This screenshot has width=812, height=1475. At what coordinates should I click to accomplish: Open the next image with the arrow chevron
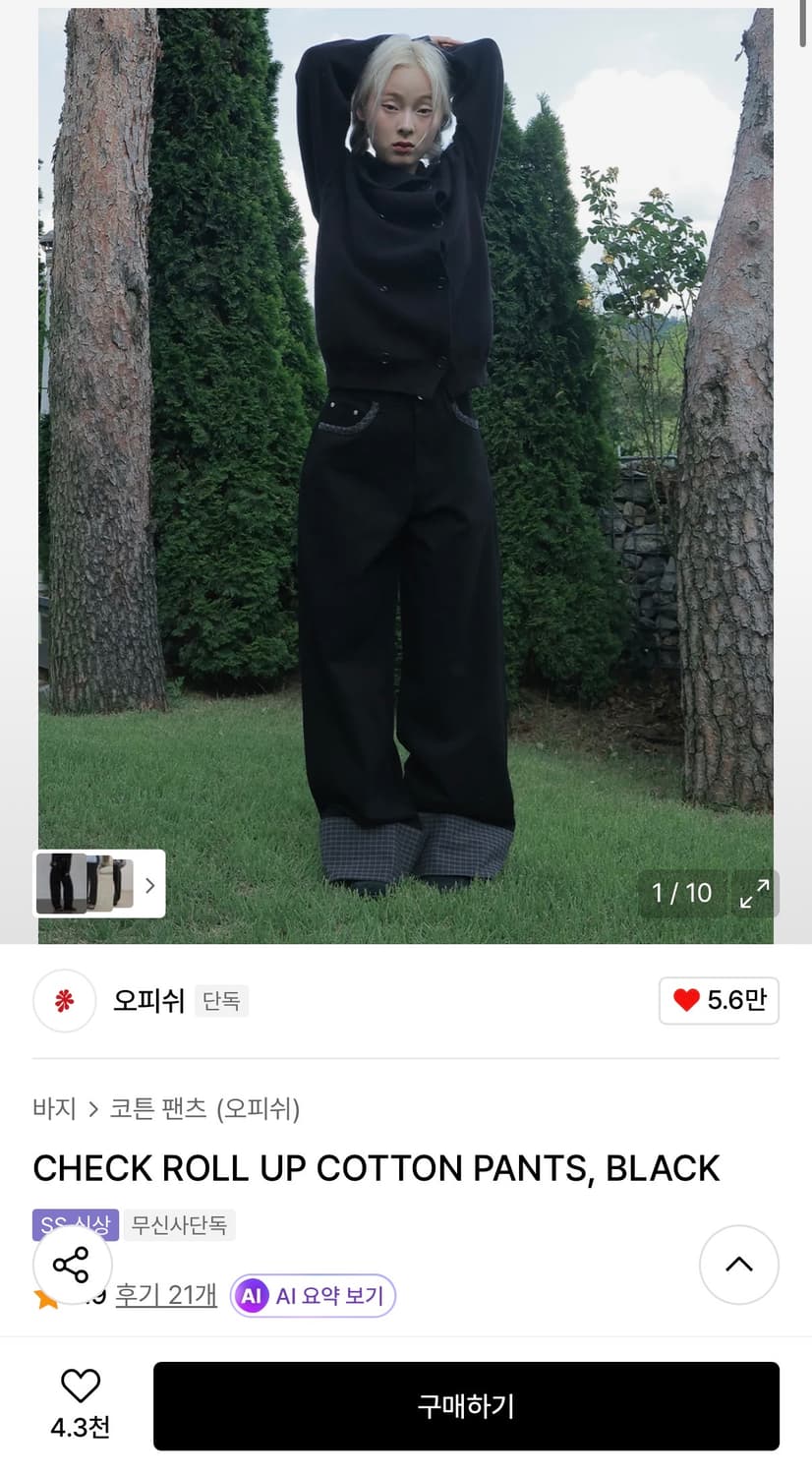(x=149, y=885)
